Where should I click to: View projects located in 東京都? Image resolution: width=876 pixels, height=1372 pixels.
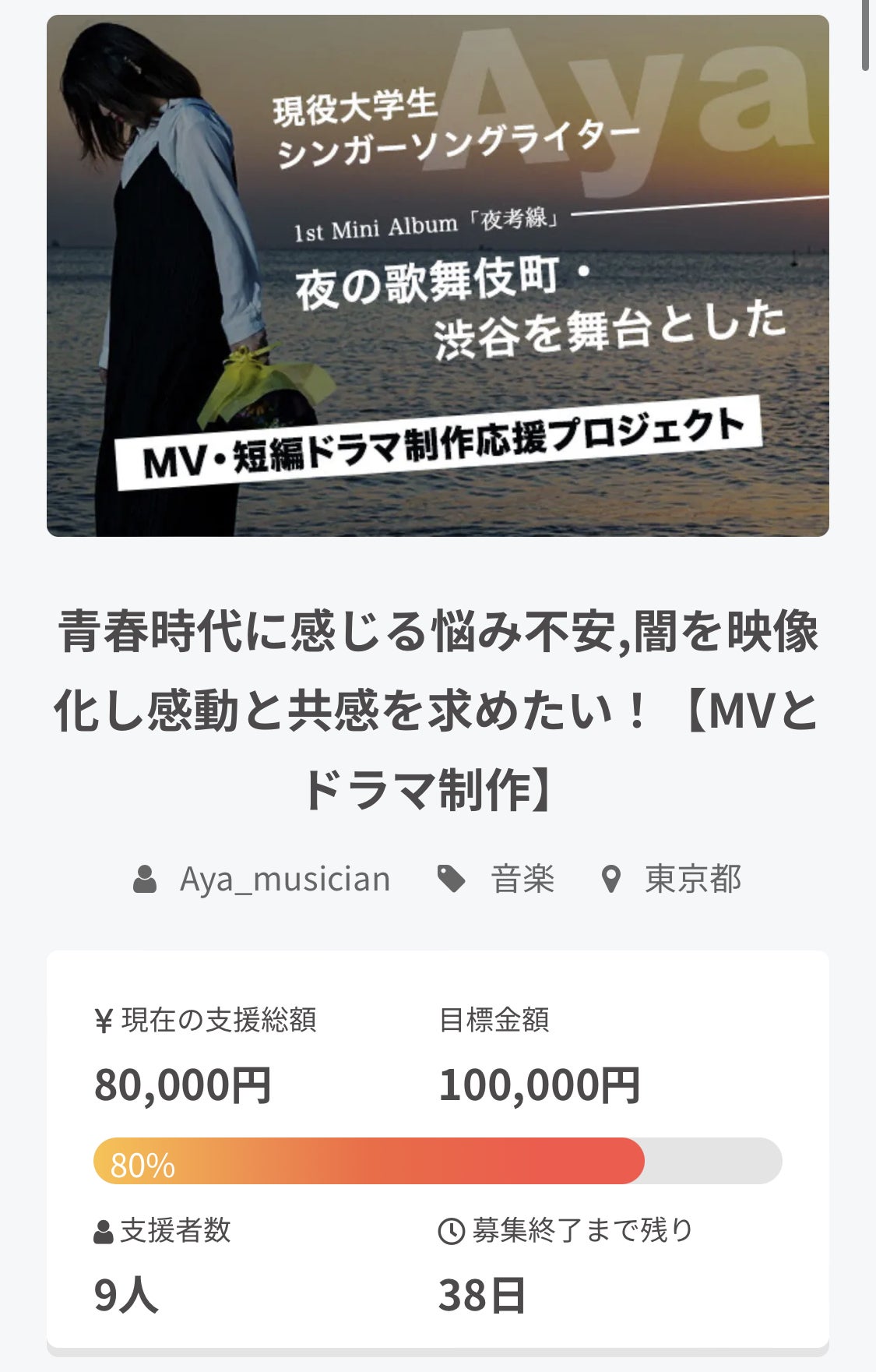tap(692, 880)
